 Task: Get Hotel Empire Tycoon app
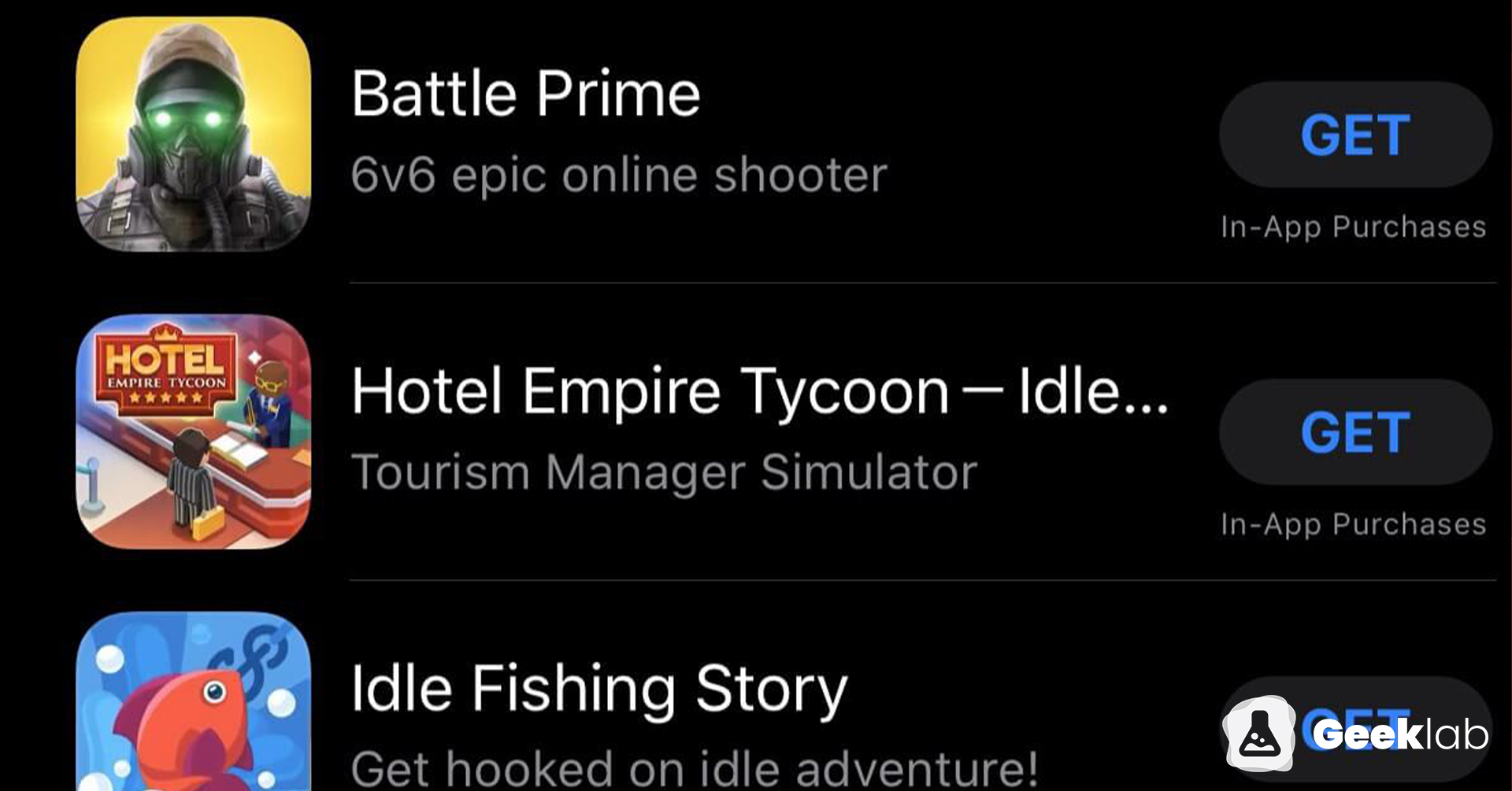click(1354, 432)
